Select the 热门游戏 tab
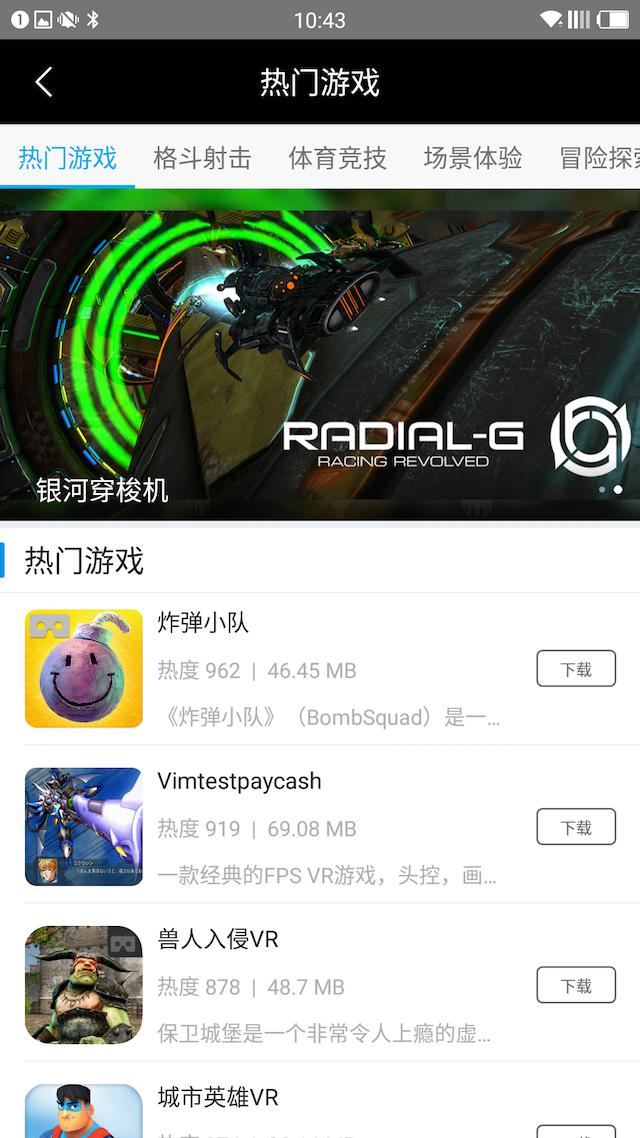The image size is (640, 1138). click(67, 158)
